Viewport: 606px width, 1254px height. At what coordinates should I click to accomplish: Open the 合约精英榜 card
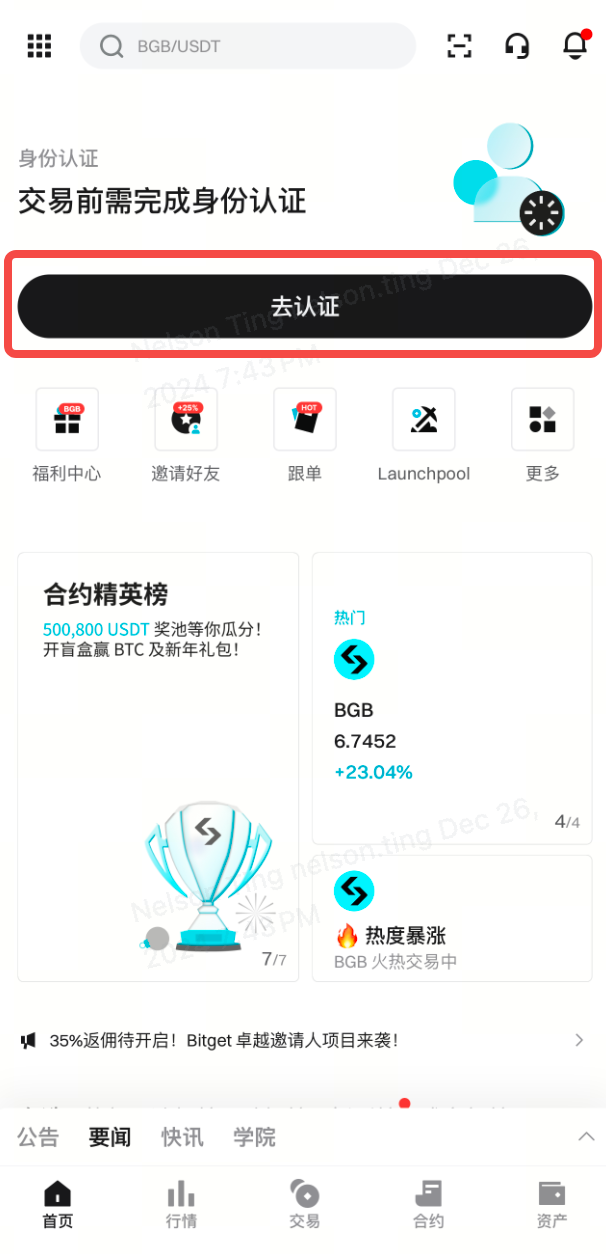coord(158,766)
